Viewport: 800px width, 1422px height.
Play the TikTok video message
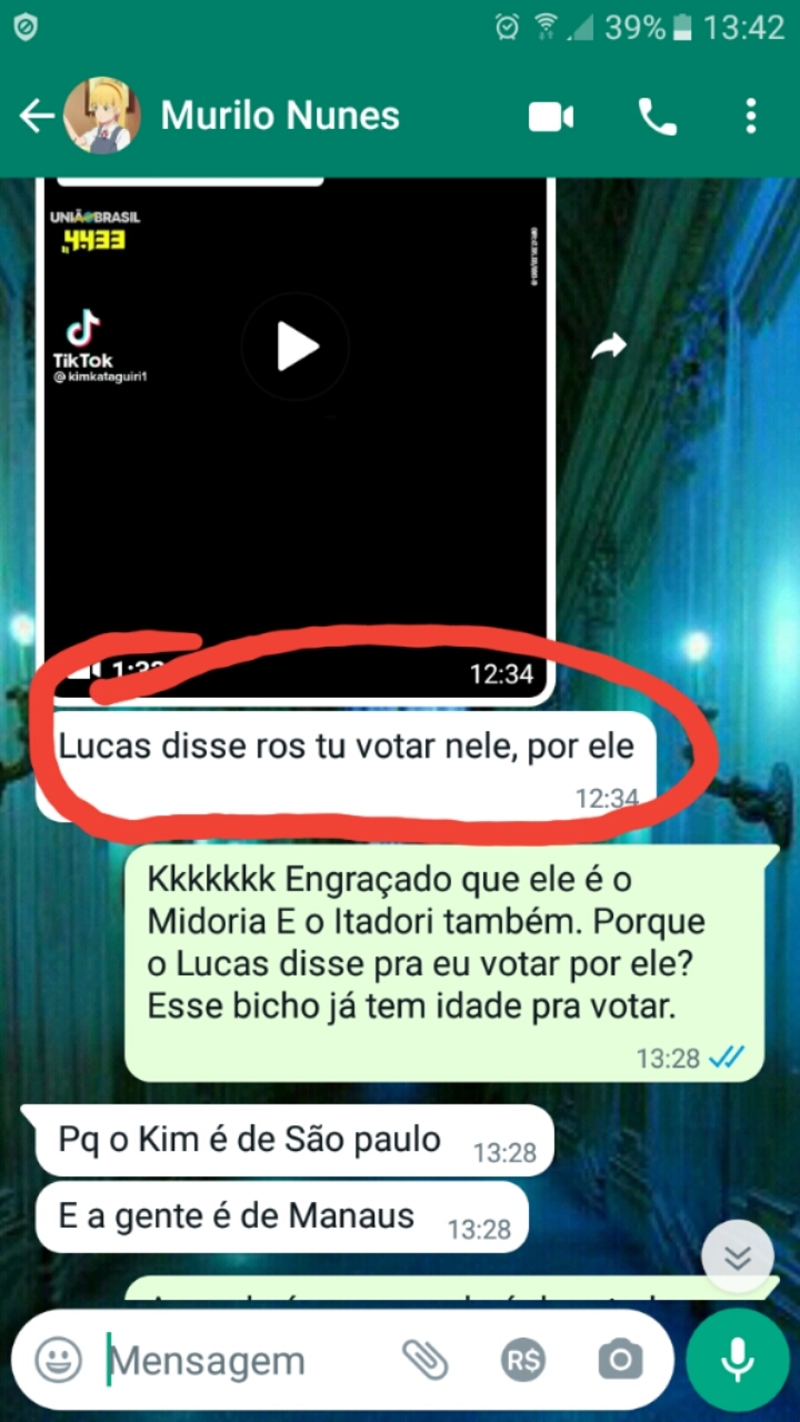point(296,347)
